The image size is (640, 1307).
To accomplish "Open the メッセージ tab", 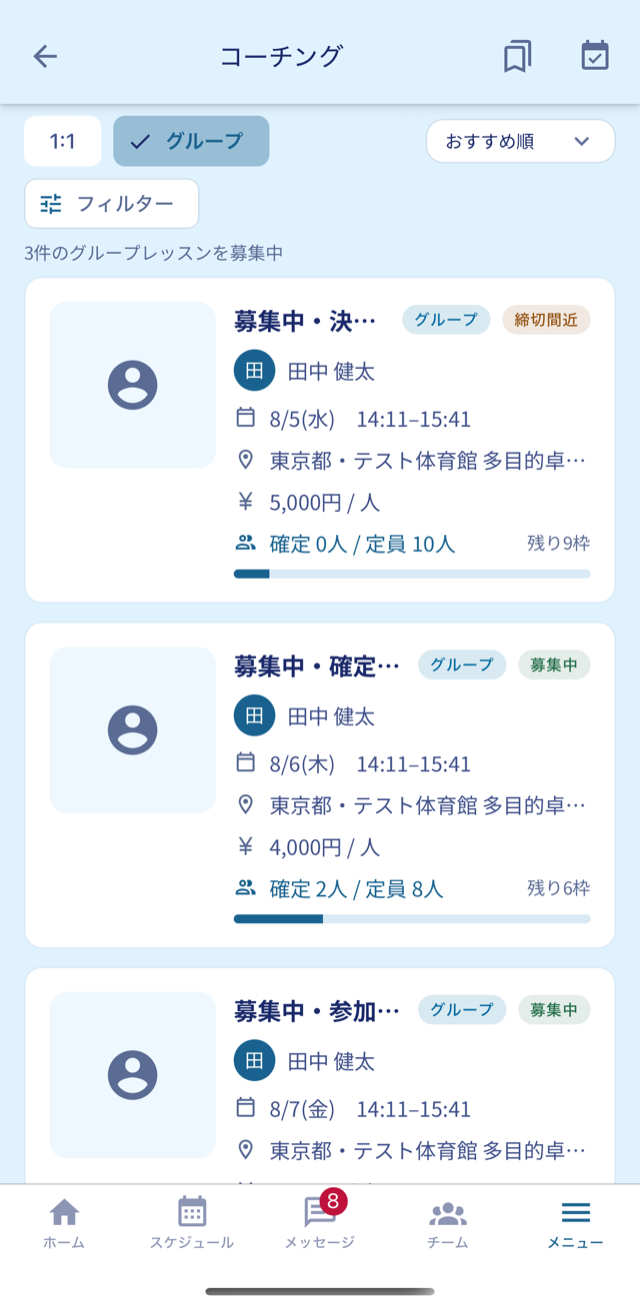I will pyautogui.click(x=320, y=1224).
